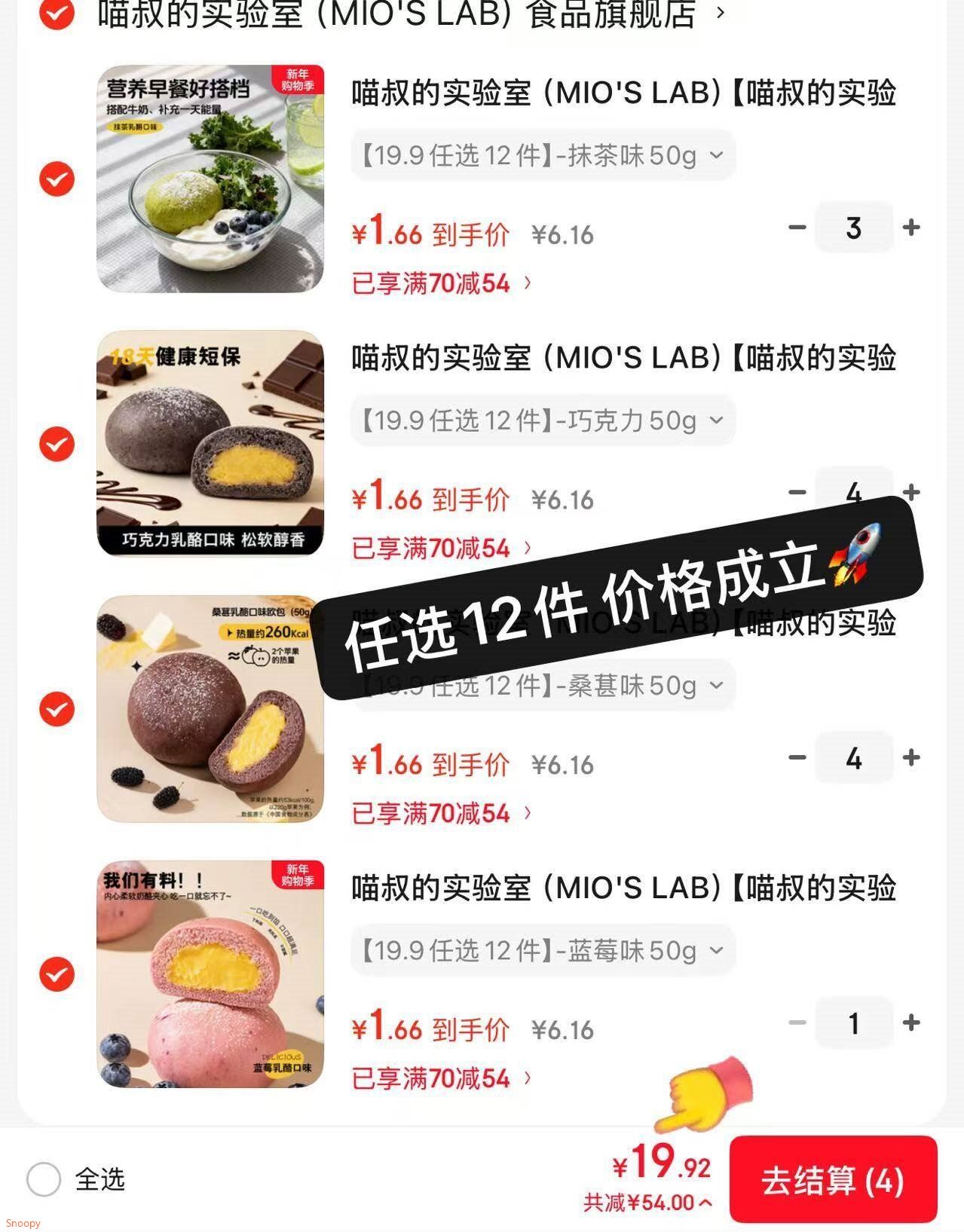Check the 全选 select-all circle
The height and width of the screenshot is (1232, 964).
[44, 1179]
